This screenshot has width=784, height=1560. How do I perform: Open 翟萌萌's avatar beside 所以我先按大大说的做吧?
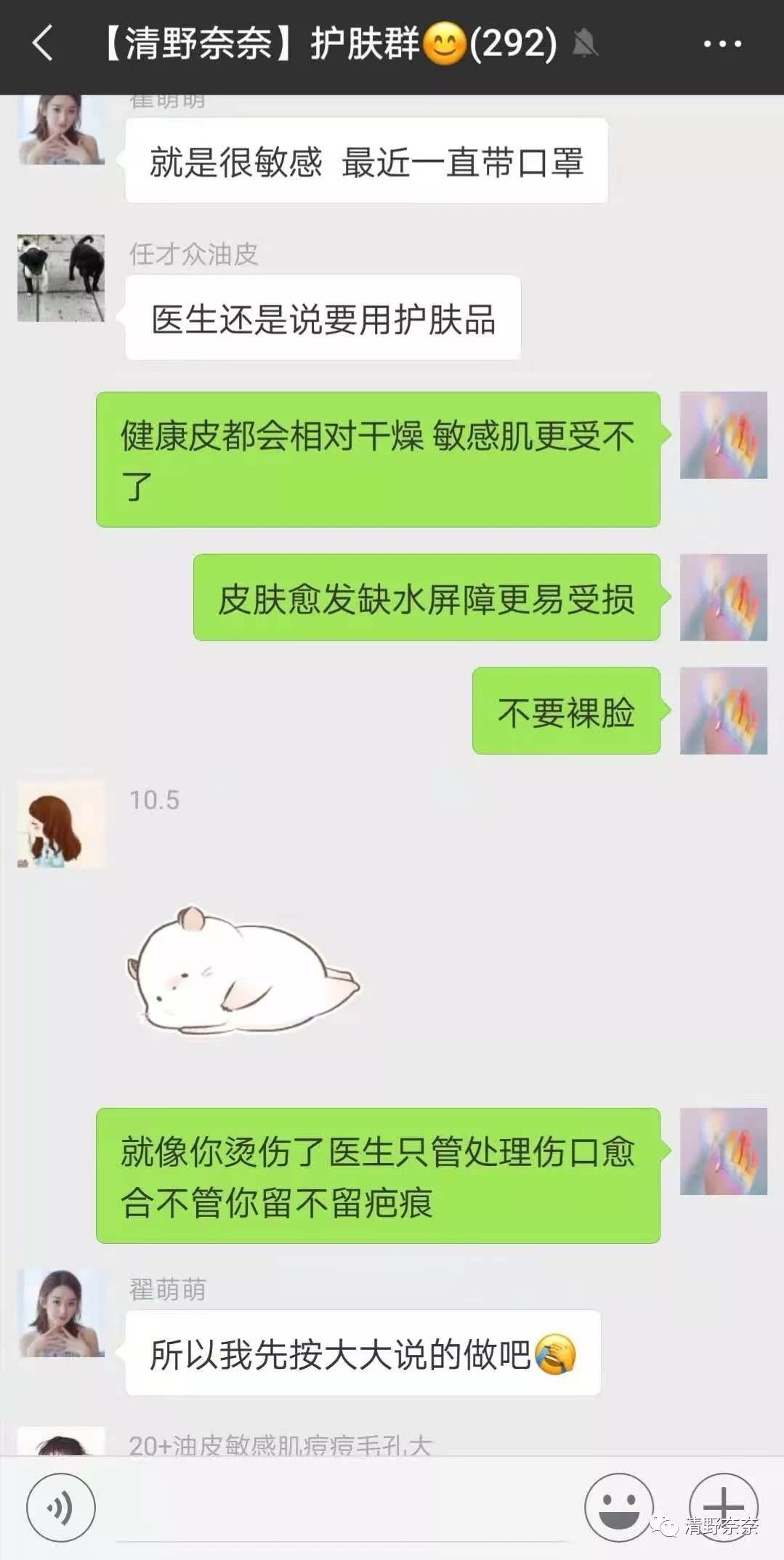[x=61, y=1314]
